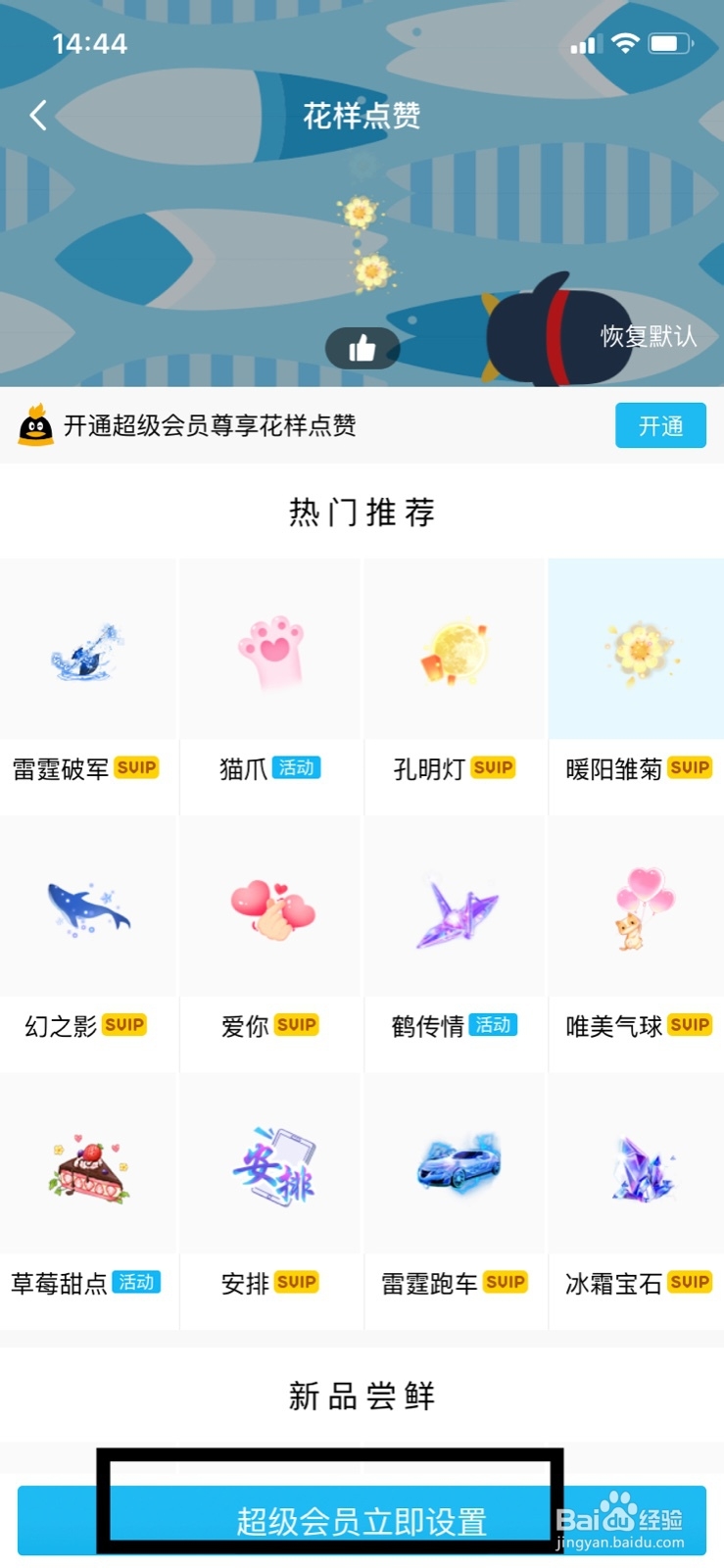Select the 唯美气球 balloon effect

coord(635,906)
